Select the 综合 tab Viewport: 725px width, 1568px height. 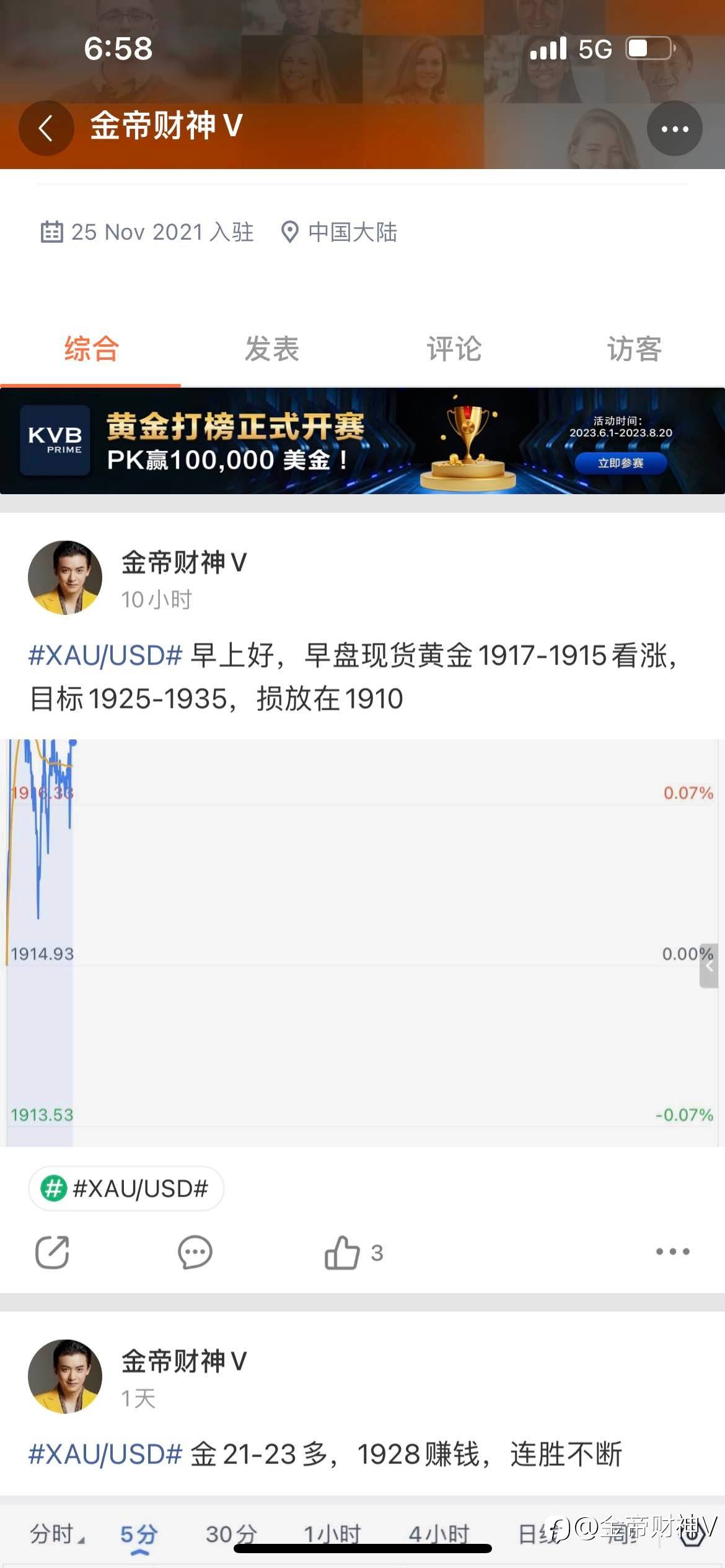[x=91, y=349]
